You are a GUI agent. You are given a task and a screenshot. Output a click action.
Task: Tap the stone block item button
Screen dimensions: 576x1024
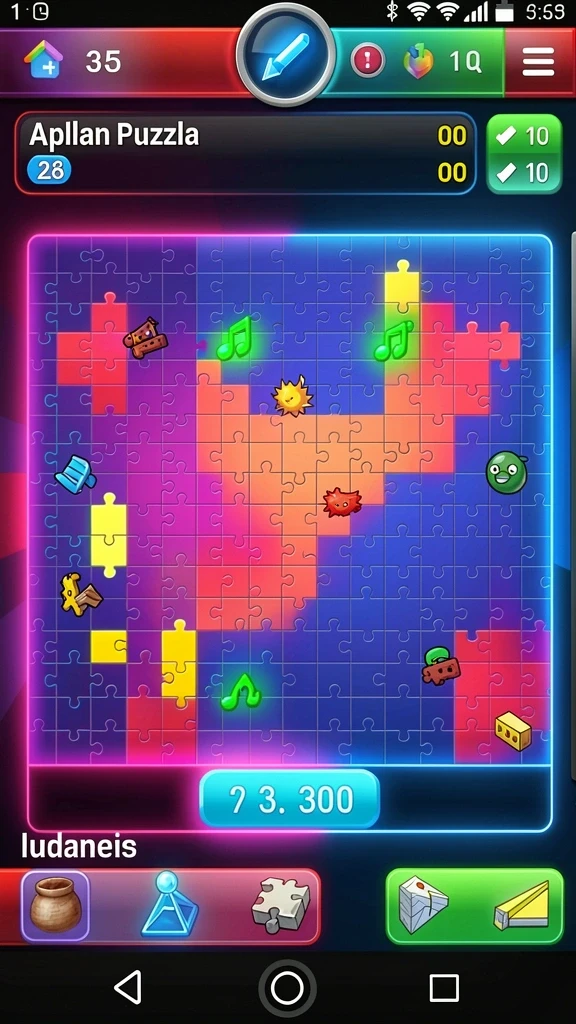tap(425, 906)
